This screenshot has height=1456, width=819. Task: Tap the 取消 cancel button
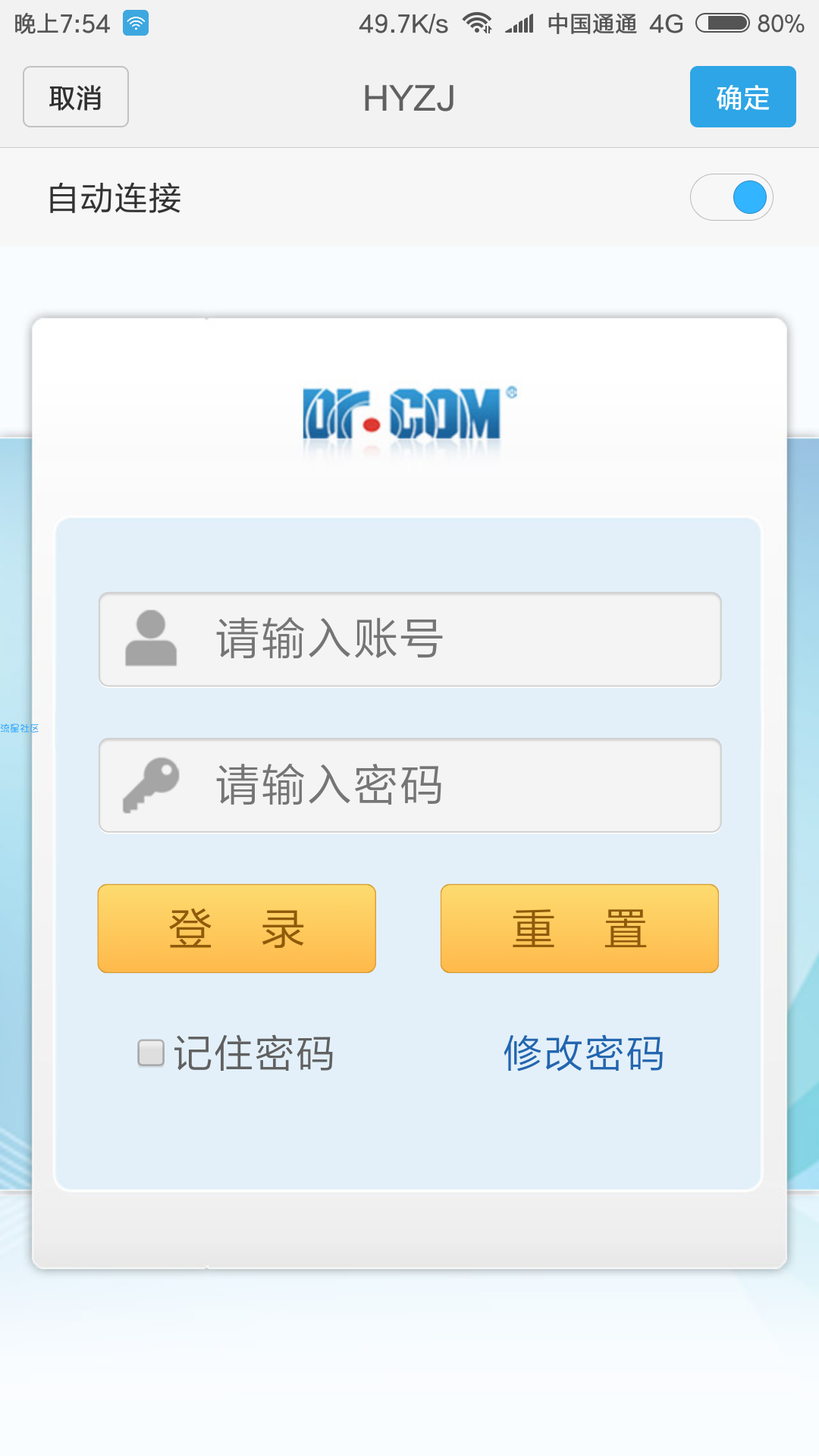click(76, 97)
